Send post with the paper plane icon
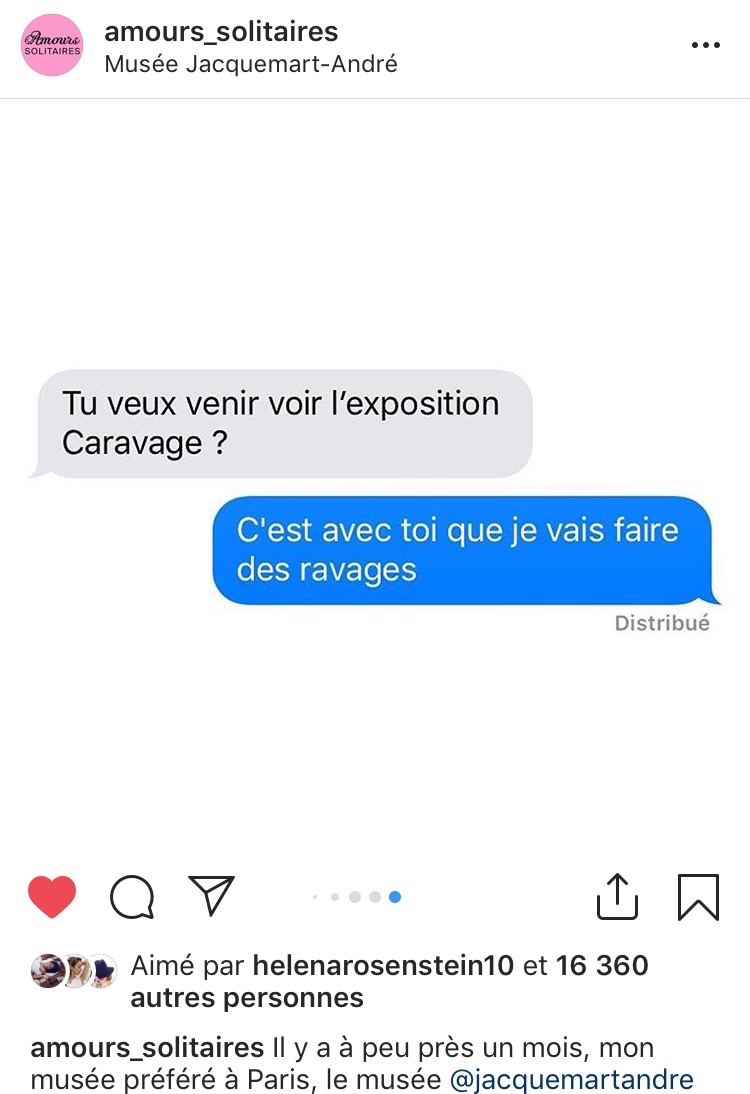The width and height of the screenshot is (750, 1094). [x=211, y=895]
